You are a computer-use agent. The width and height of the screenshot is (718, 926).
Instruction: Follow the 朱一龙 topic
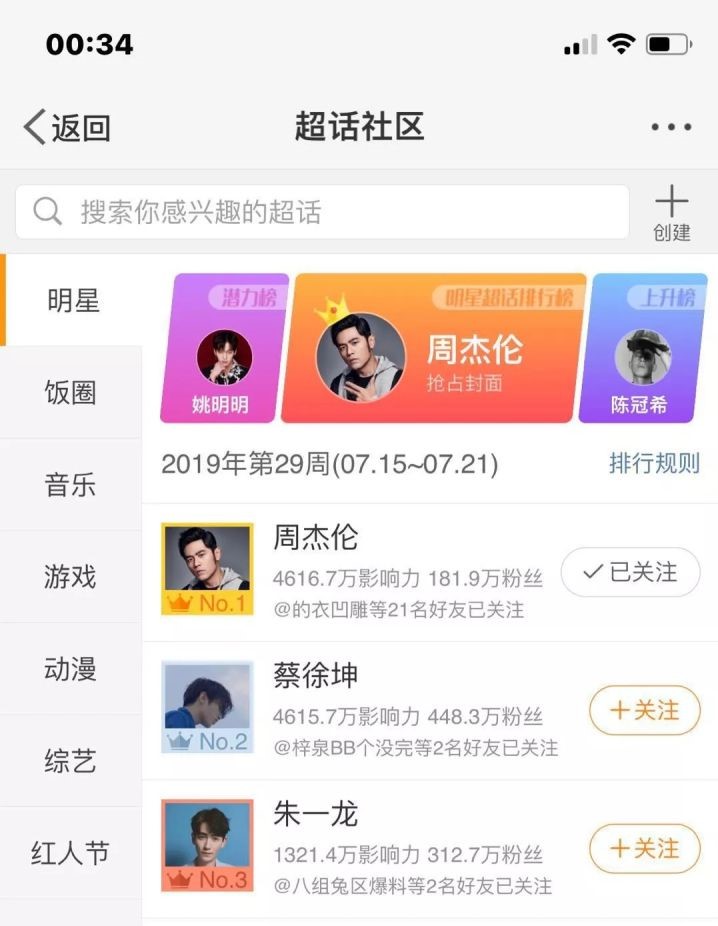tap(644, 849)
